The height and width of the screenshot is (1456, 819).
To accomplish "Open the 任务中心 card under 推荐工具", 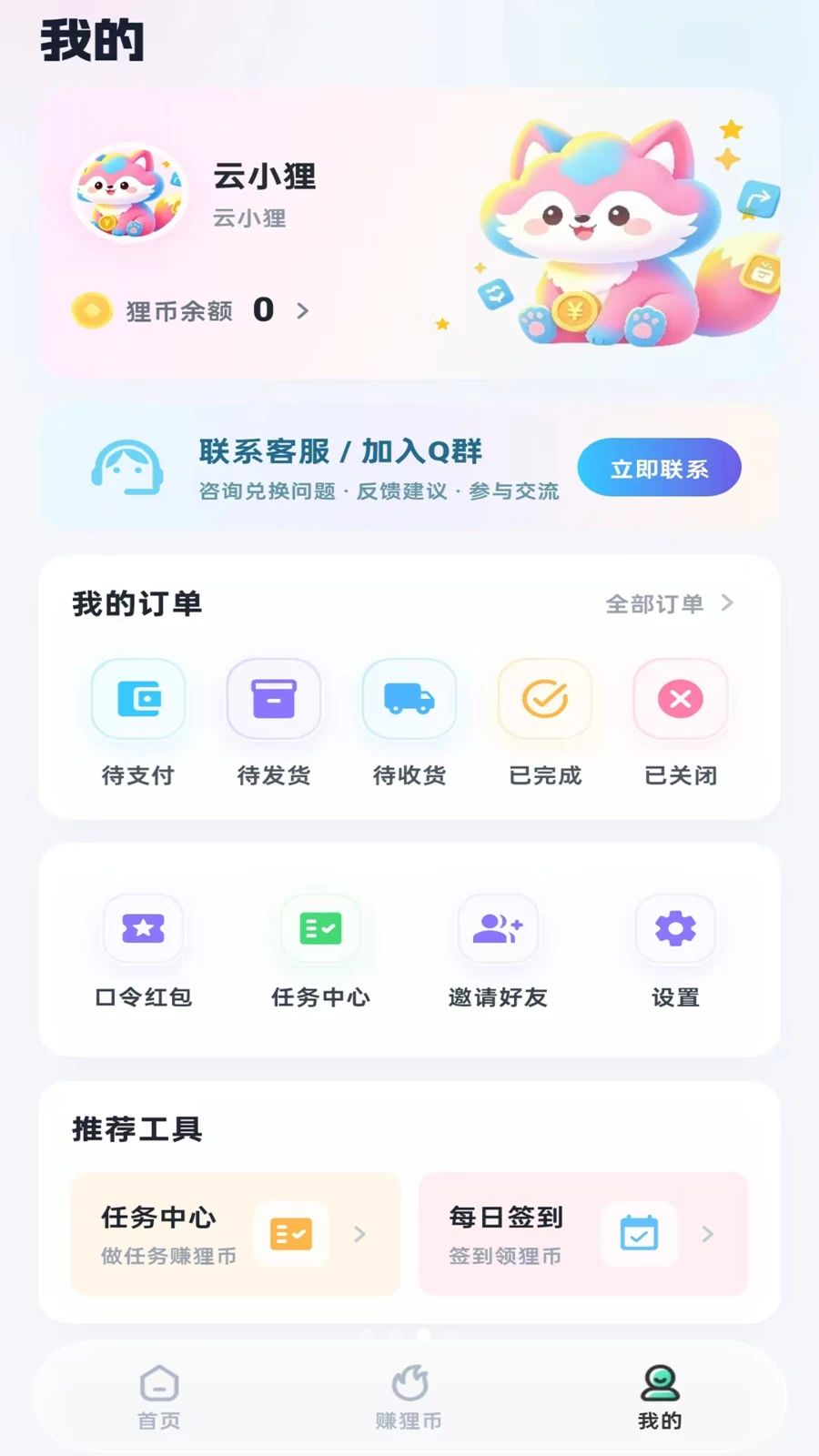I will click(x=236, y=1234).
